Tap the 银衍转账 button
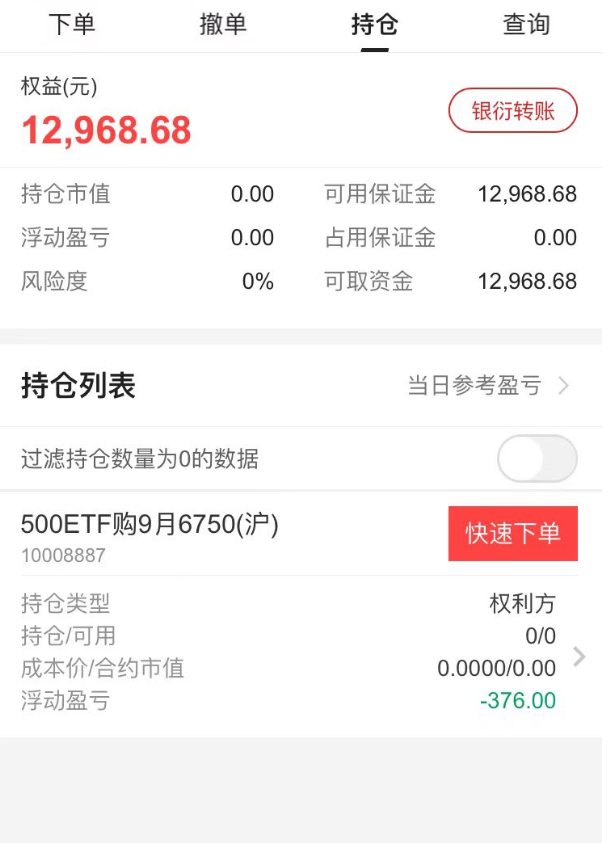This screenshot has height=843, width=613. click(x=512, y=111)
